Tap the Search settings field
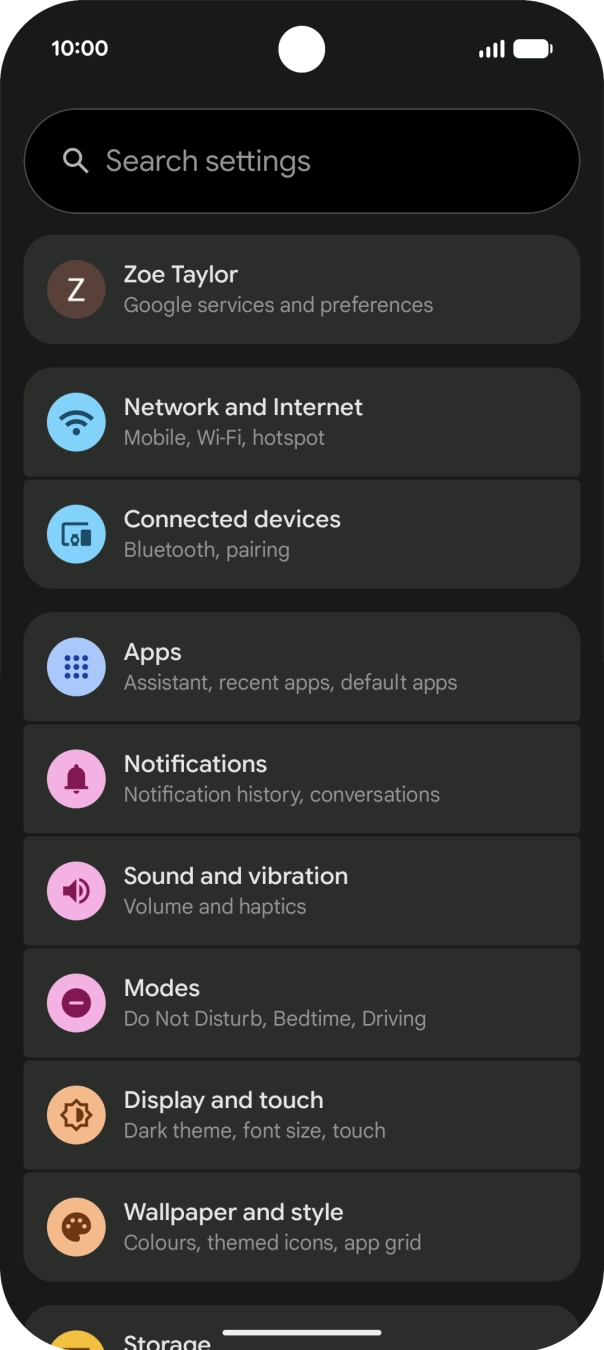This screenshot has width=604, height=1350. 302,161
